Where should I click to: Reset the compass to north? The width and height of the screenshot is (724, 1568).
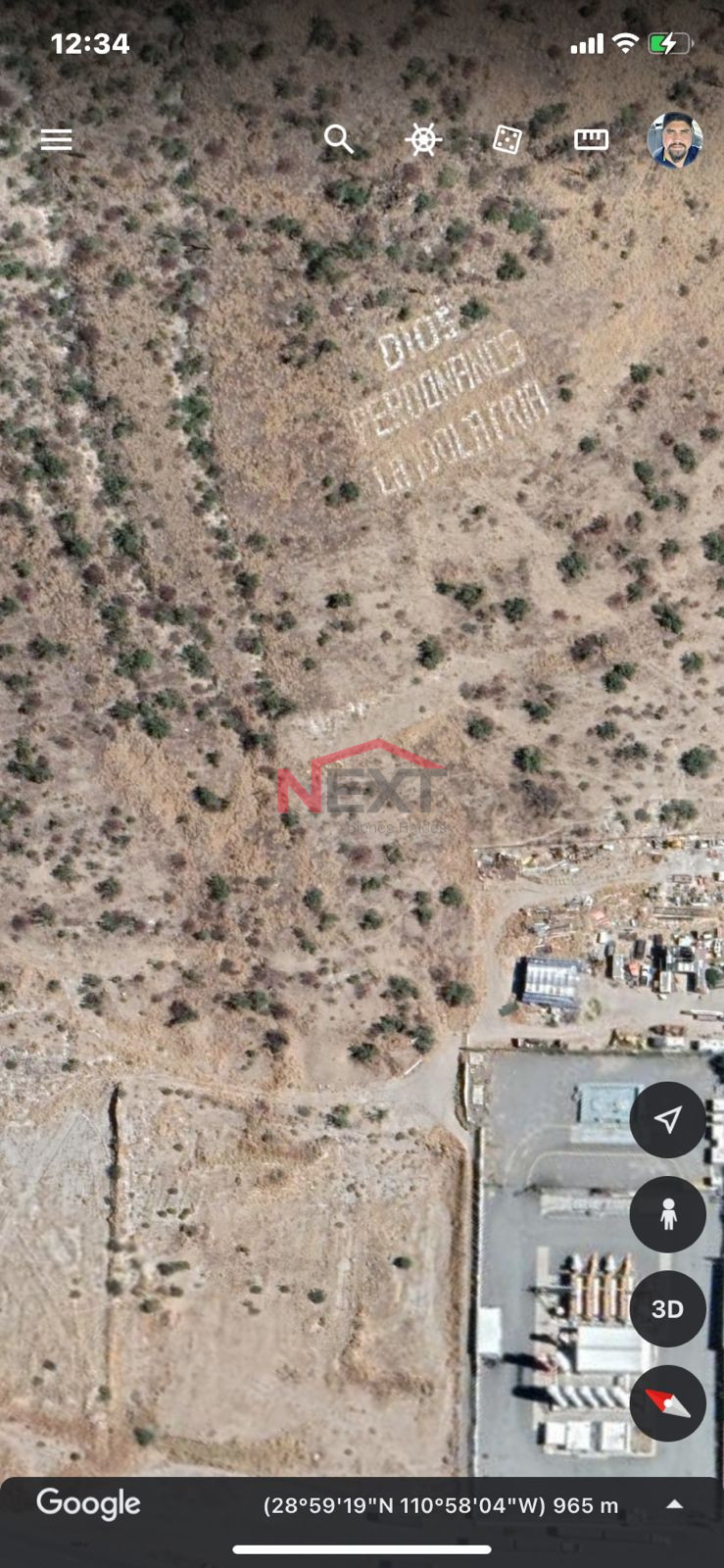(668, 1403)
